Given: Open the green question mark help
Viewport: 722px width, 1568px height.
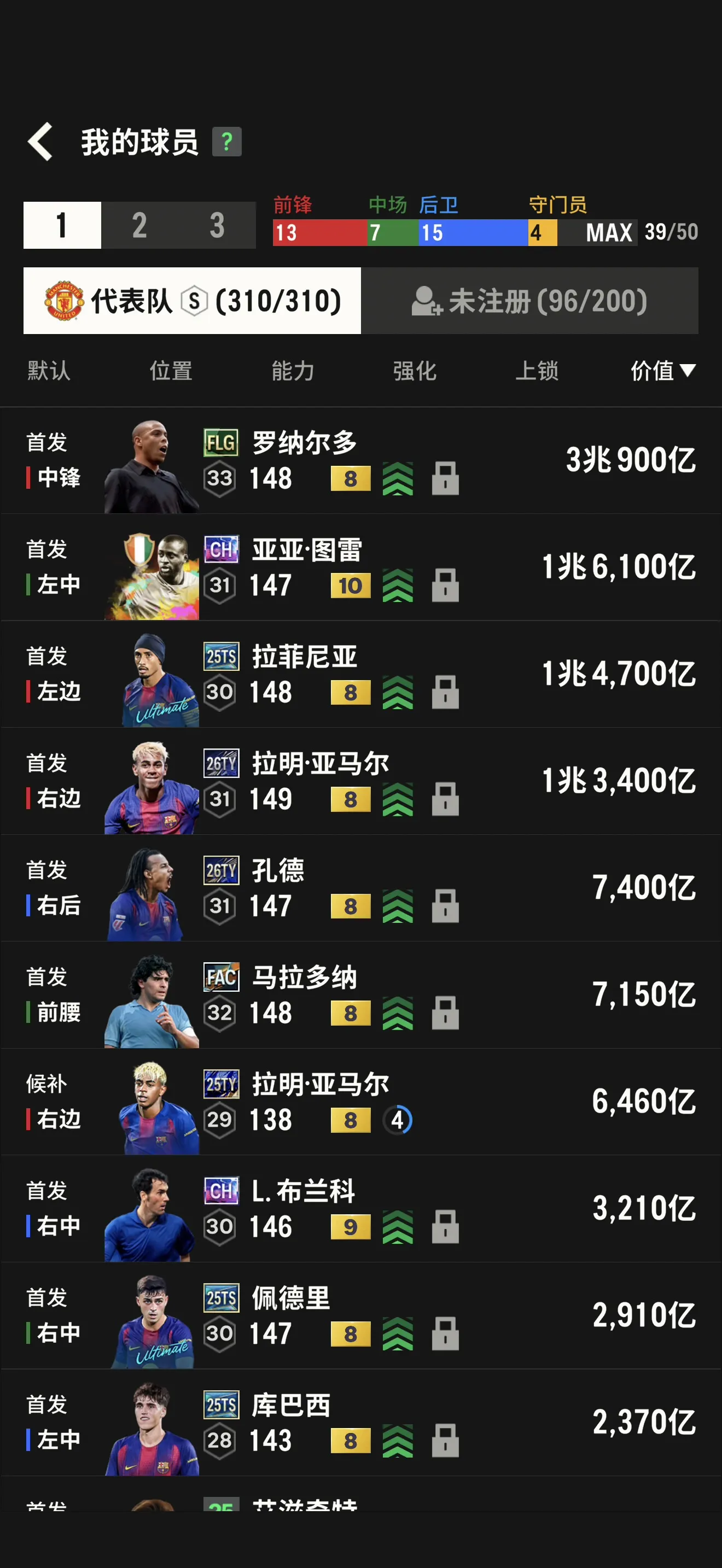Looking at the screenshot, I should pyautogui.click(x=226, y=142).
